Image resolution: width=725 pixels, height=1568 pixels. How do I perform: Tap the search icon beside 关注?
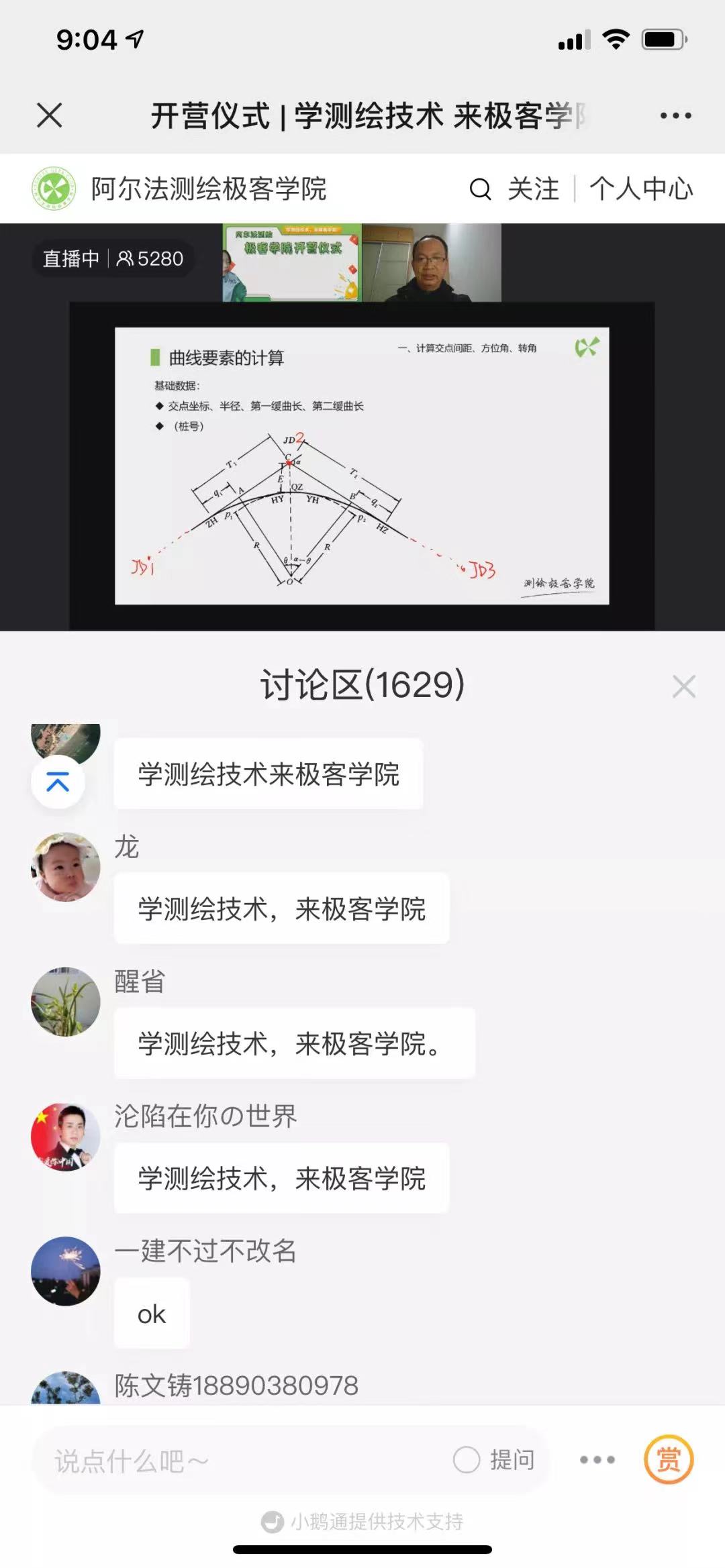tap(480, 189)
